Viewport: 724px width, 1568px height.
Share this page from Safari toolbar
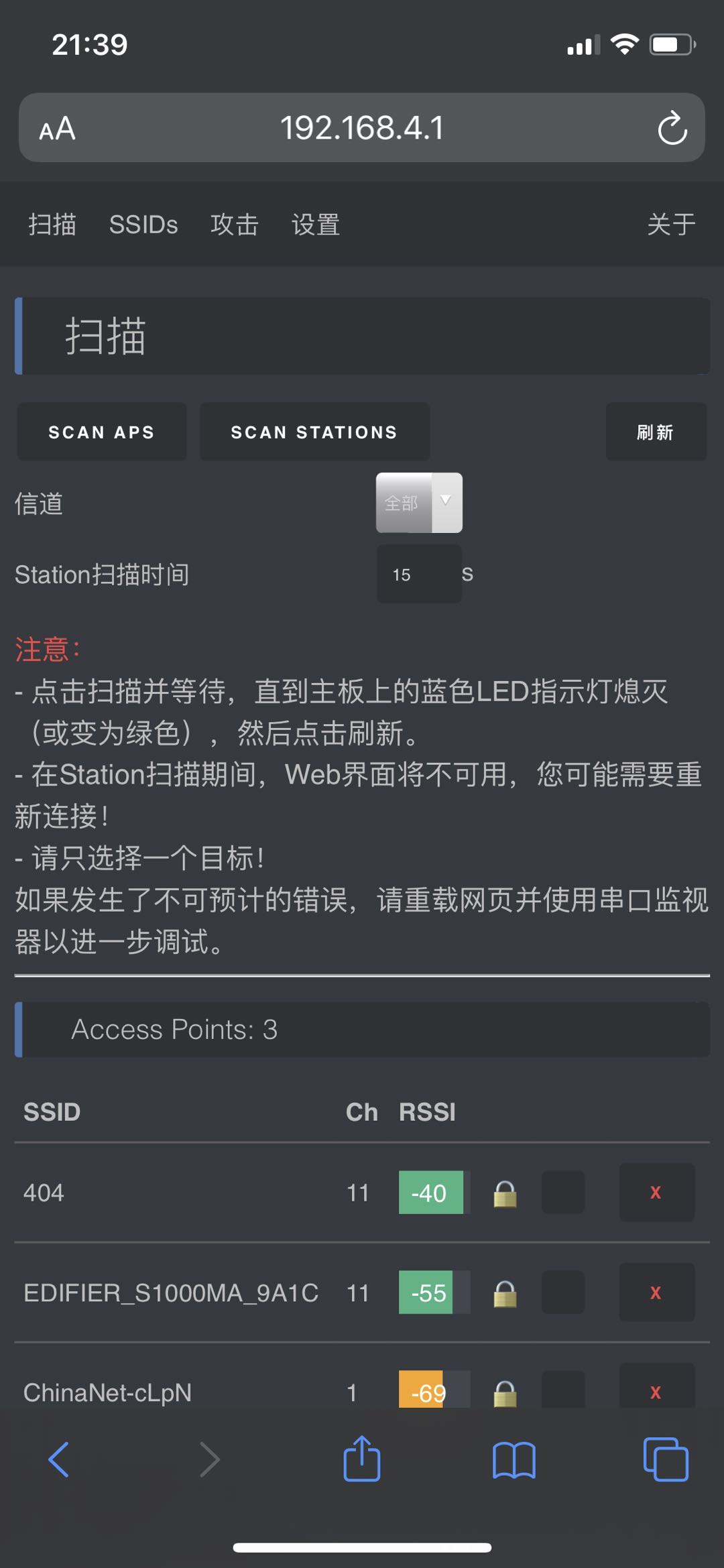[x=362, y=1459]
